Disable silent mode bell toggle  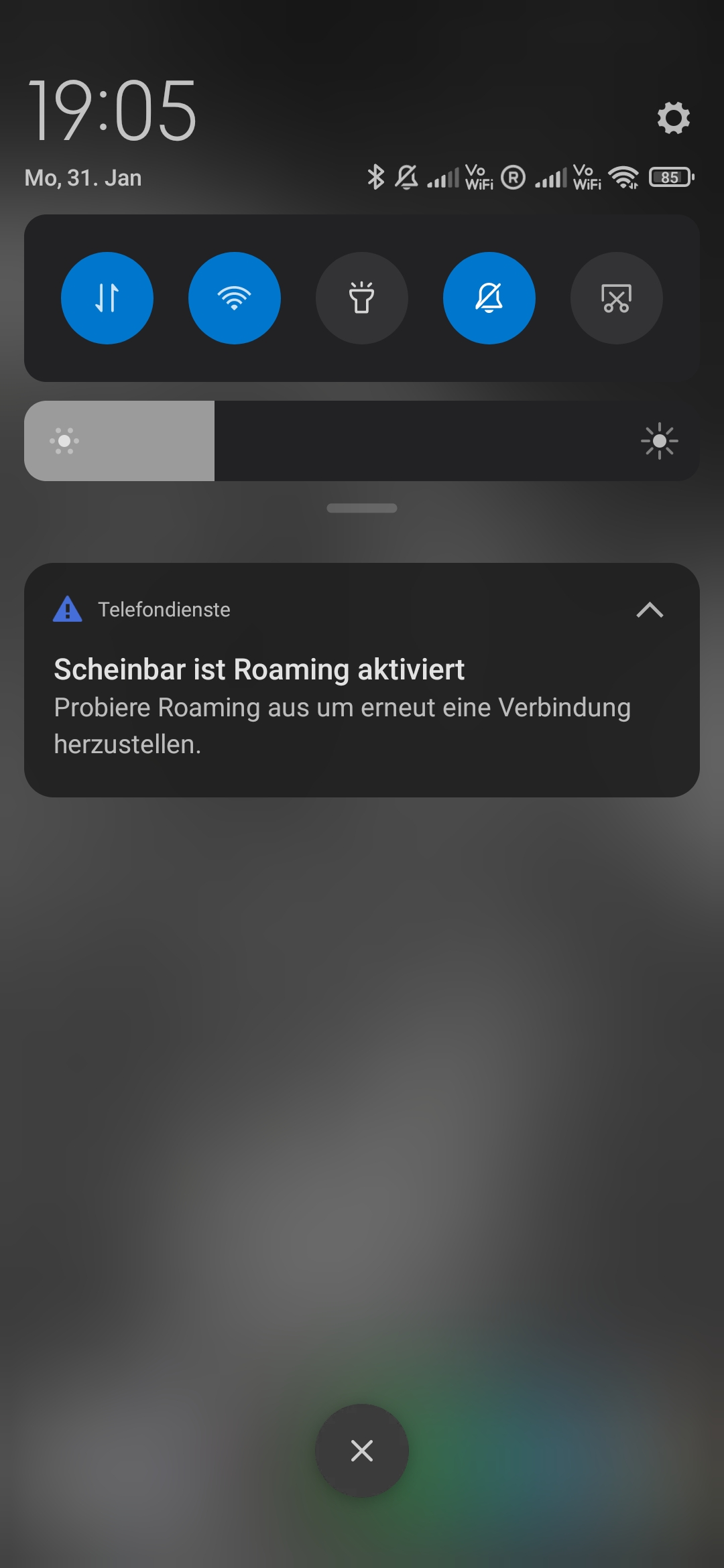[x=489, y=298]
